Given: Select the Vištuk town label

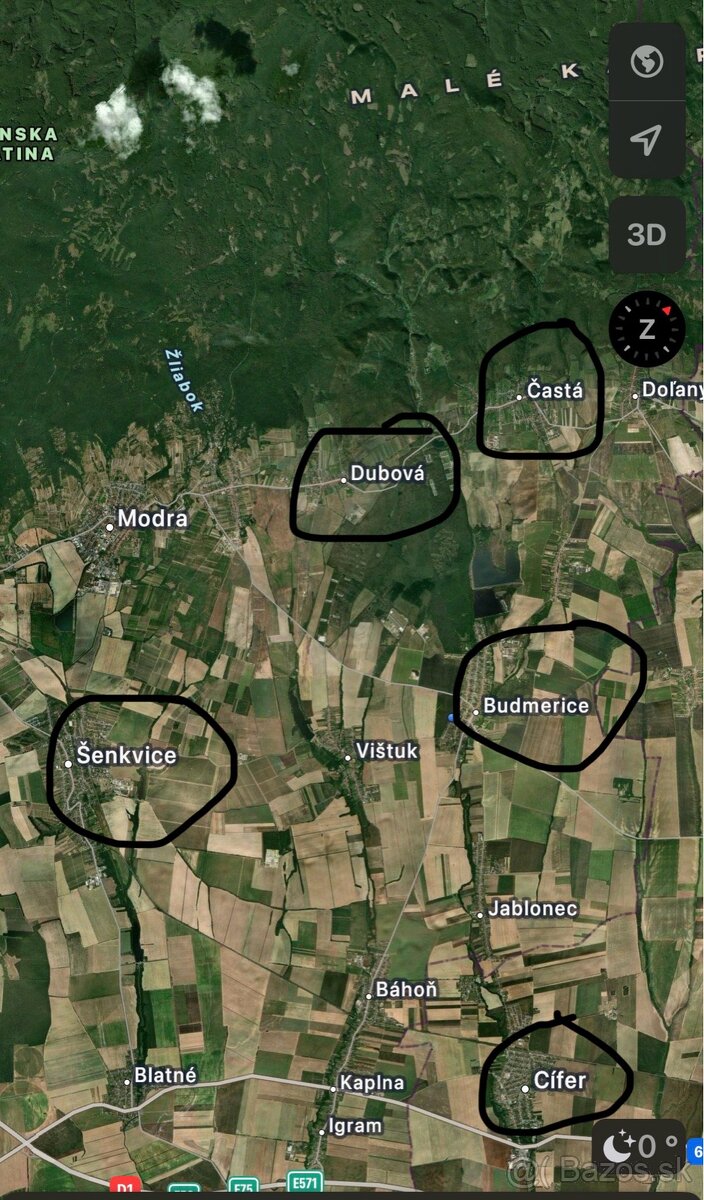Looking at the screenshot, I should click(x=387, y=750).
